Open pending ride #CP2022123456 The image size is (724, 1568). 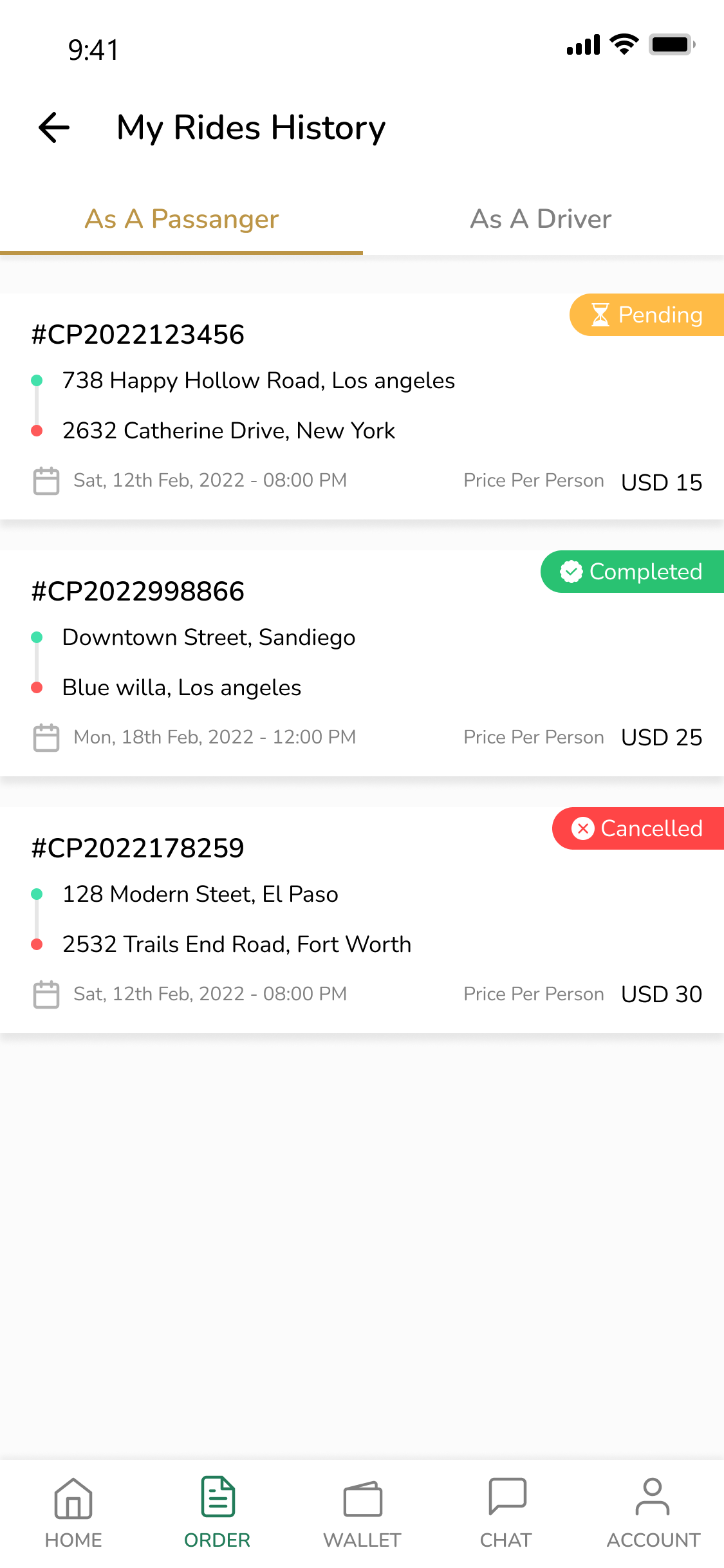tap(362, 407)
